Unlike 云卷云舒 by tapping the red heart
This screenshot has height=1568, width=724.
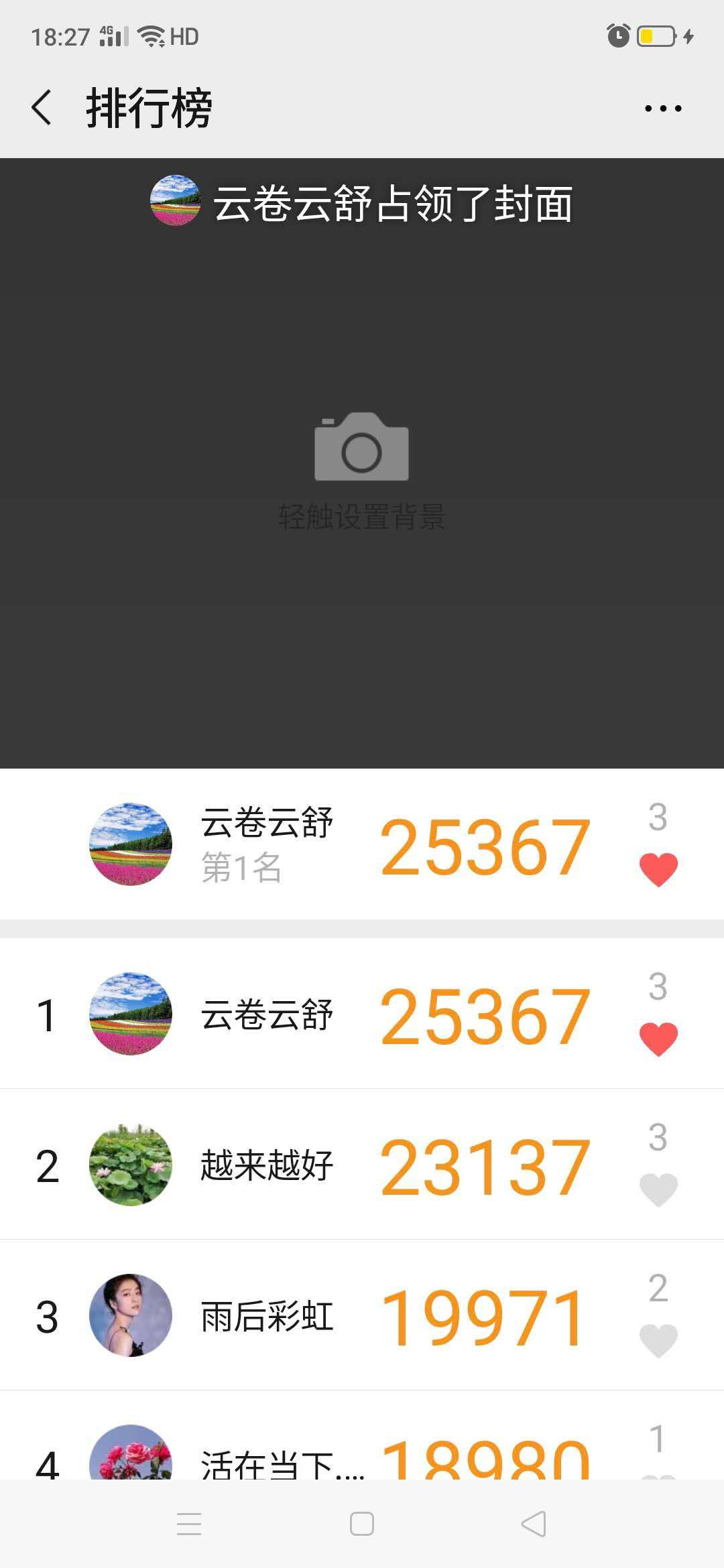click(x=660, y=1037)
